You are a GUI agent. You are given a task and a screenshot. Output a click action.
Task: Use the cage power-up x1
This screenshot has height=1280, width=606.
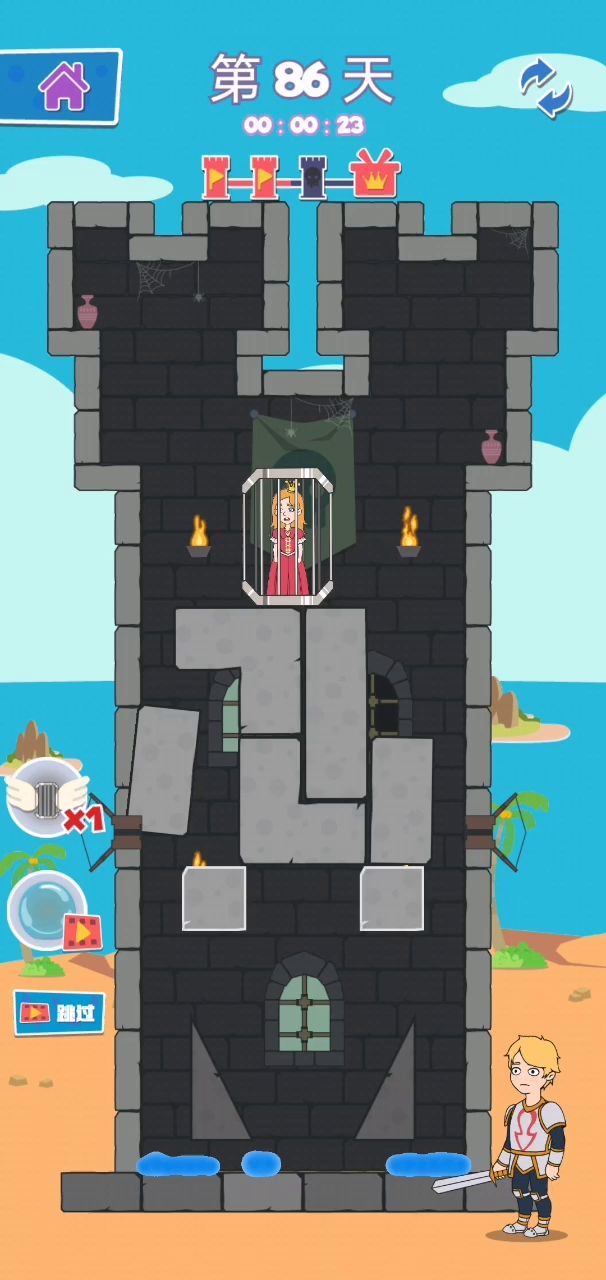(x=47, y=797)
